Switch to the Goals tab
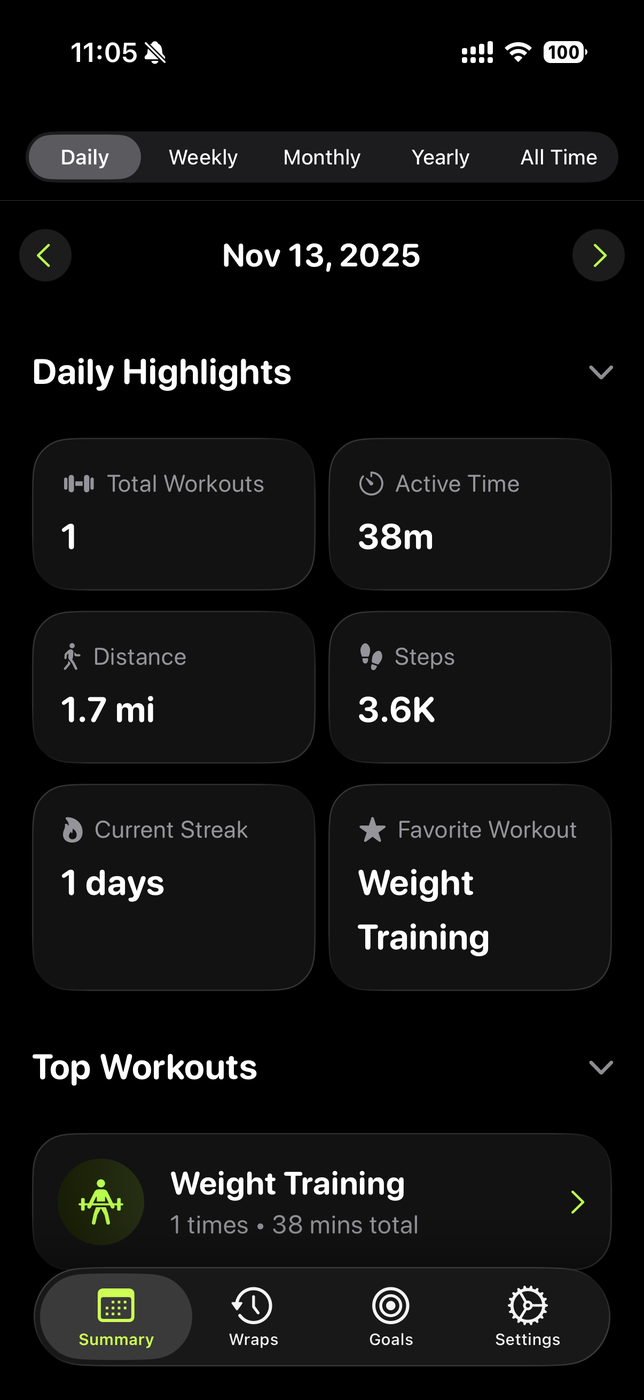Screen dimensions: 644x1400 point(391,1317)
